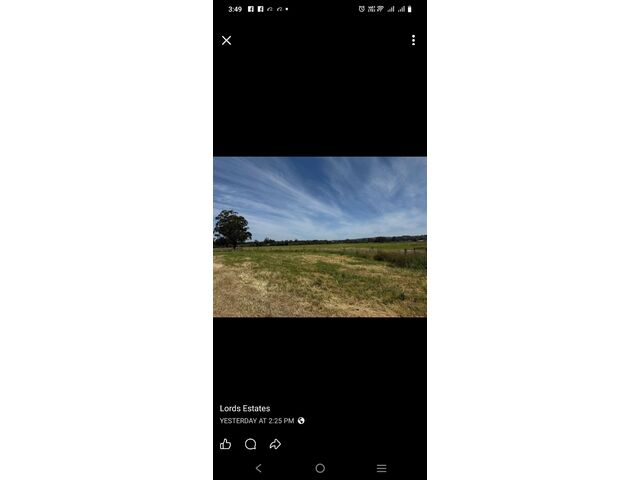This screenshot has height=480, width=640.
Task: Go back using system navigation
Action: [258, 468]
